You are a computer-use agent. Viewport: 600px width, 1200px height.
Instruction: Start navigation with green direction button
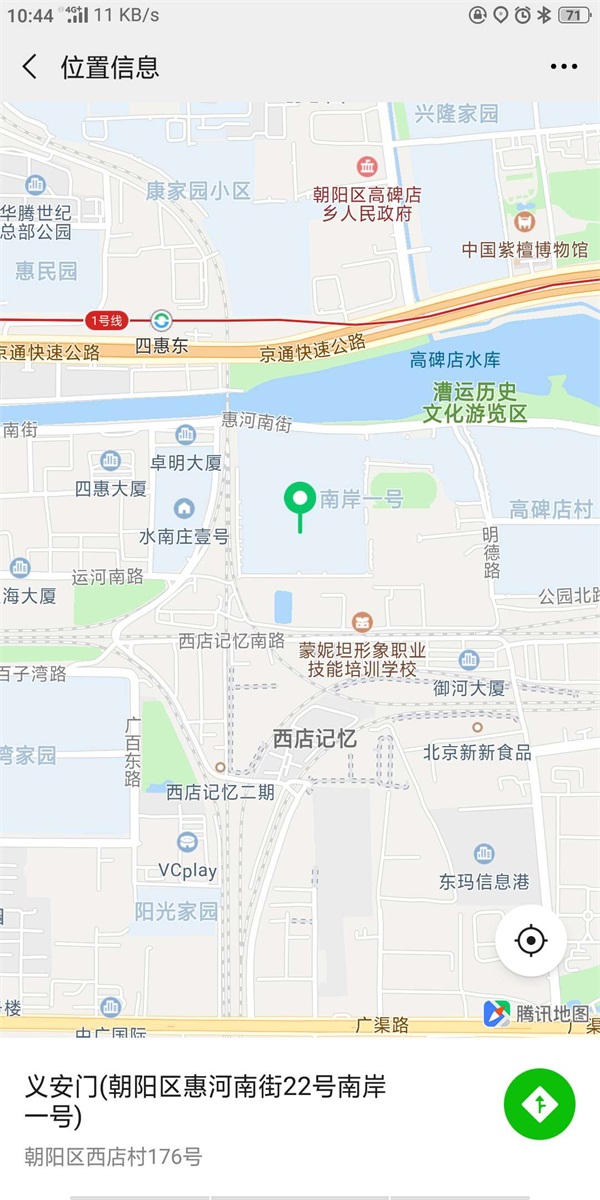(539, 1103)
